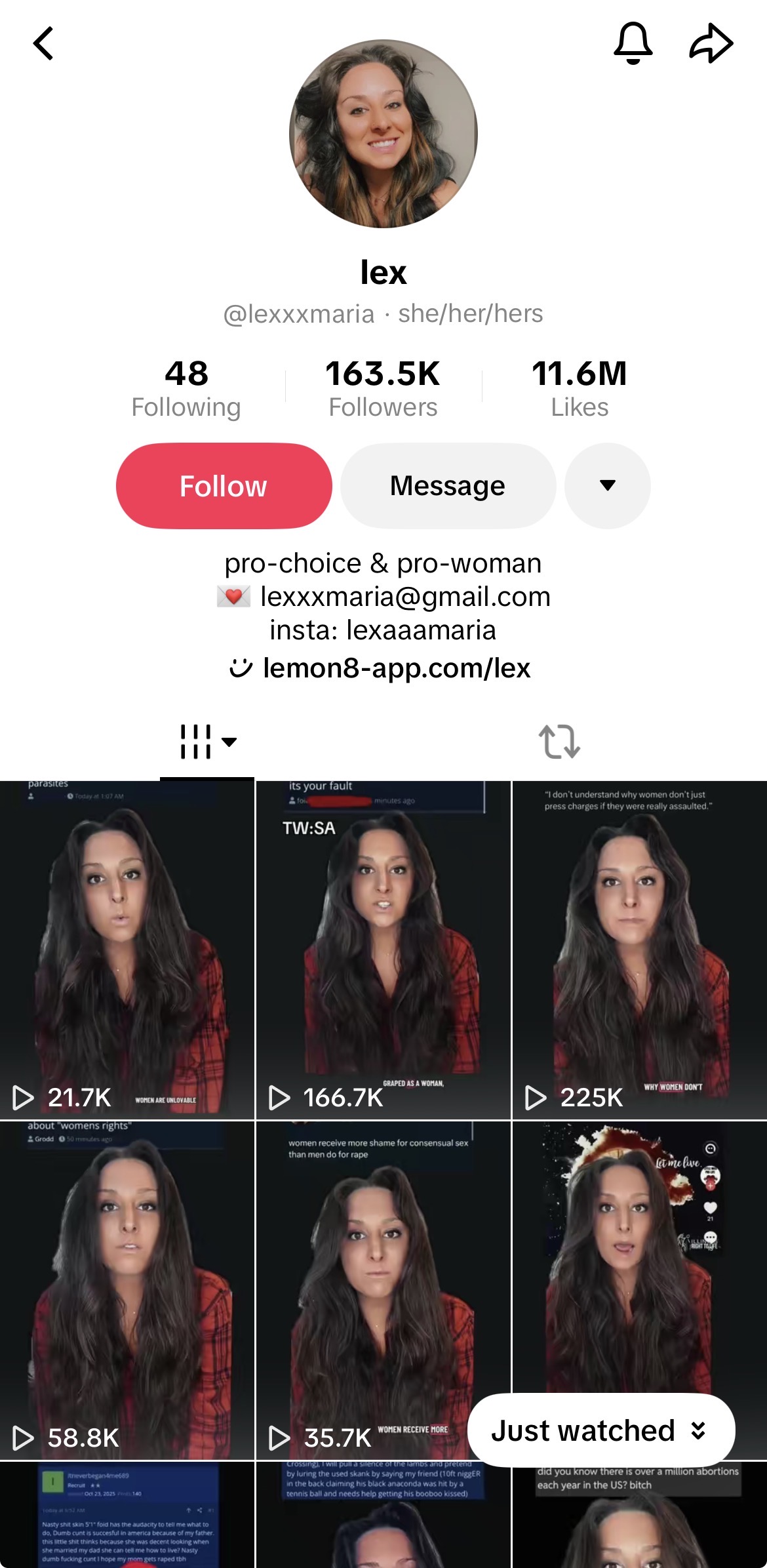The image size is (767, 1568).
Task: Play the TW:SA video with 166.7K views
Action: click(383, 951)
